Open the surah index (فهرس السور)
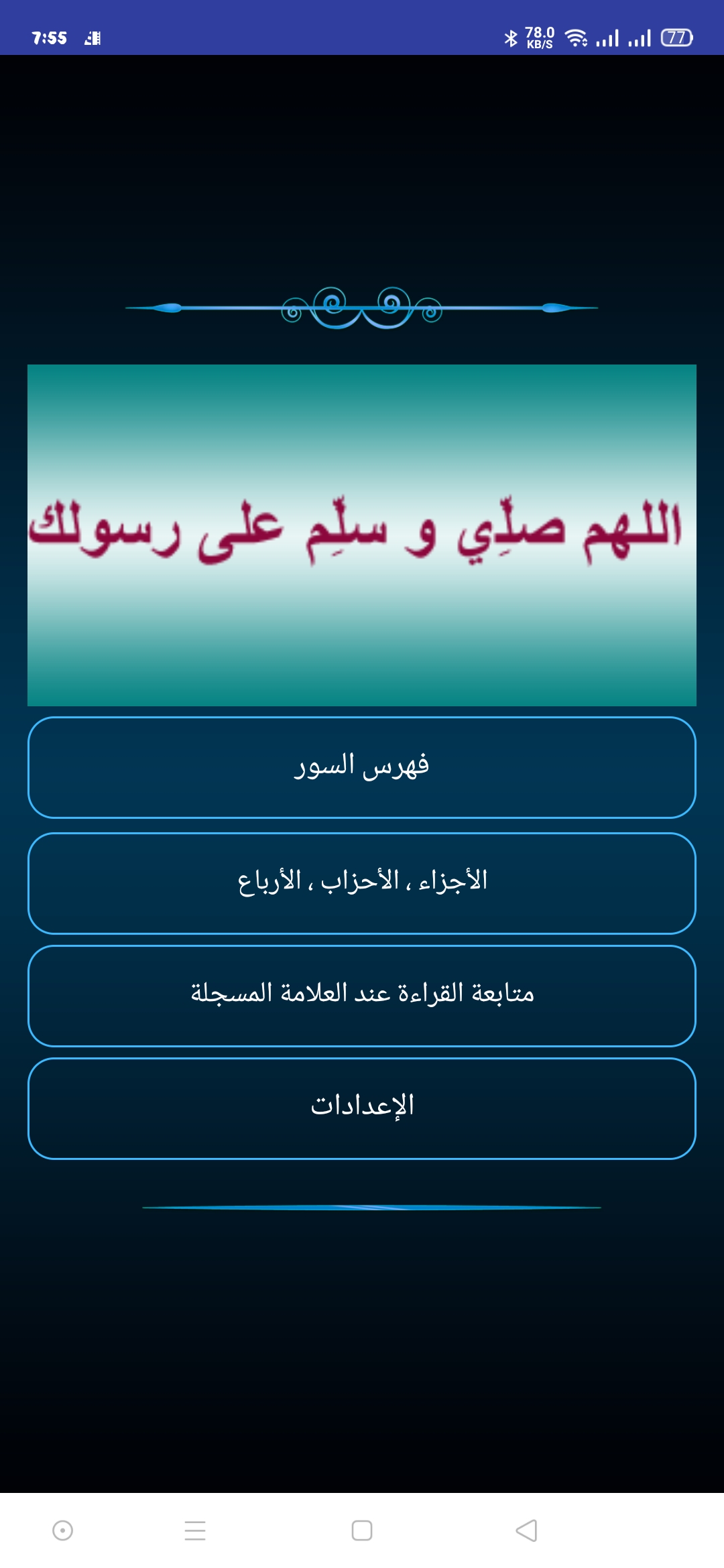This screenshot has height=1568, width=724. tap(362, 767)
